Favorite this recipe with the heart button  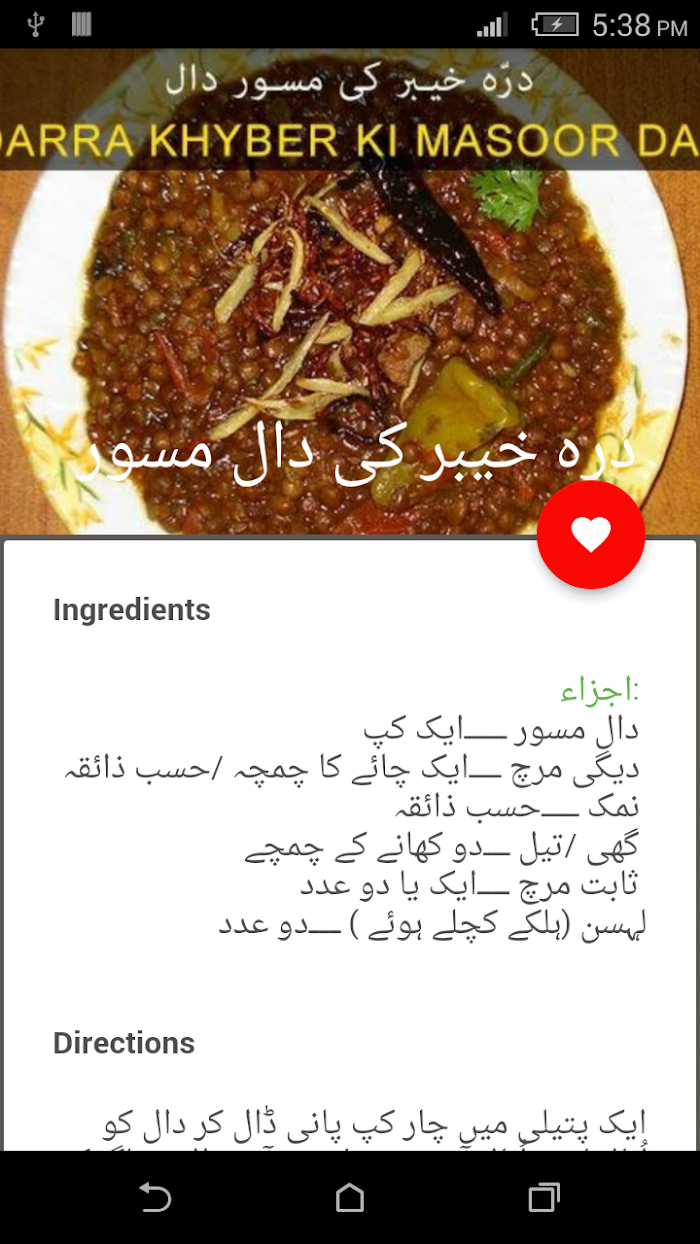pyautogui.click(x=591, y=535)
